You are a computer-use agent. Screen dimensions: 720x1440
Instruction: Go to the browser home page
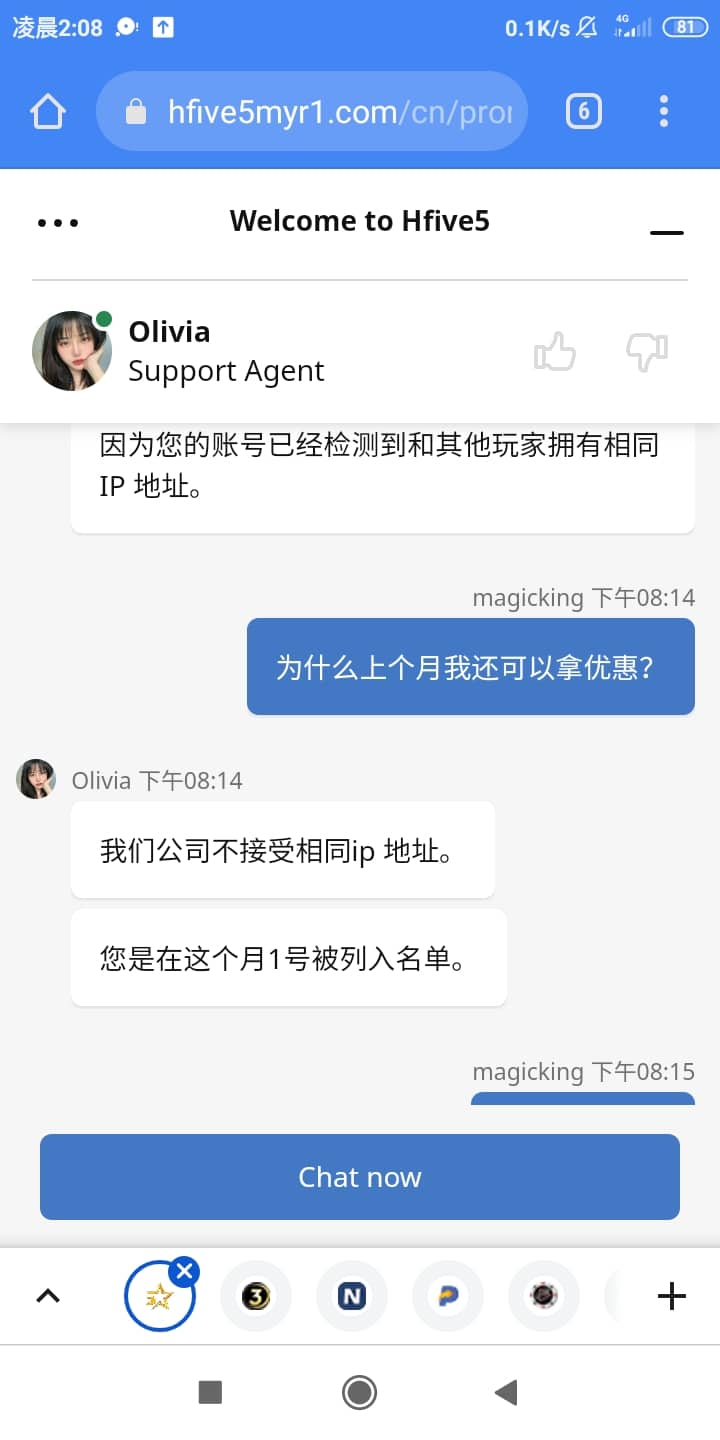point(48,112)
